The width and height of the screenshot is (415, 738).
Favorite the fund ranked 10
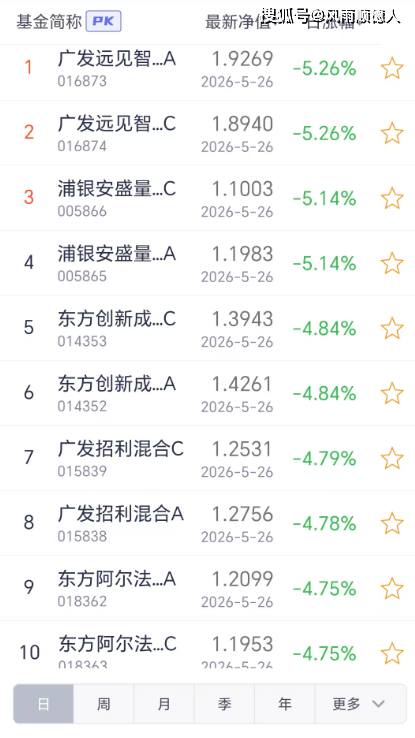click(x=392, y=654)
